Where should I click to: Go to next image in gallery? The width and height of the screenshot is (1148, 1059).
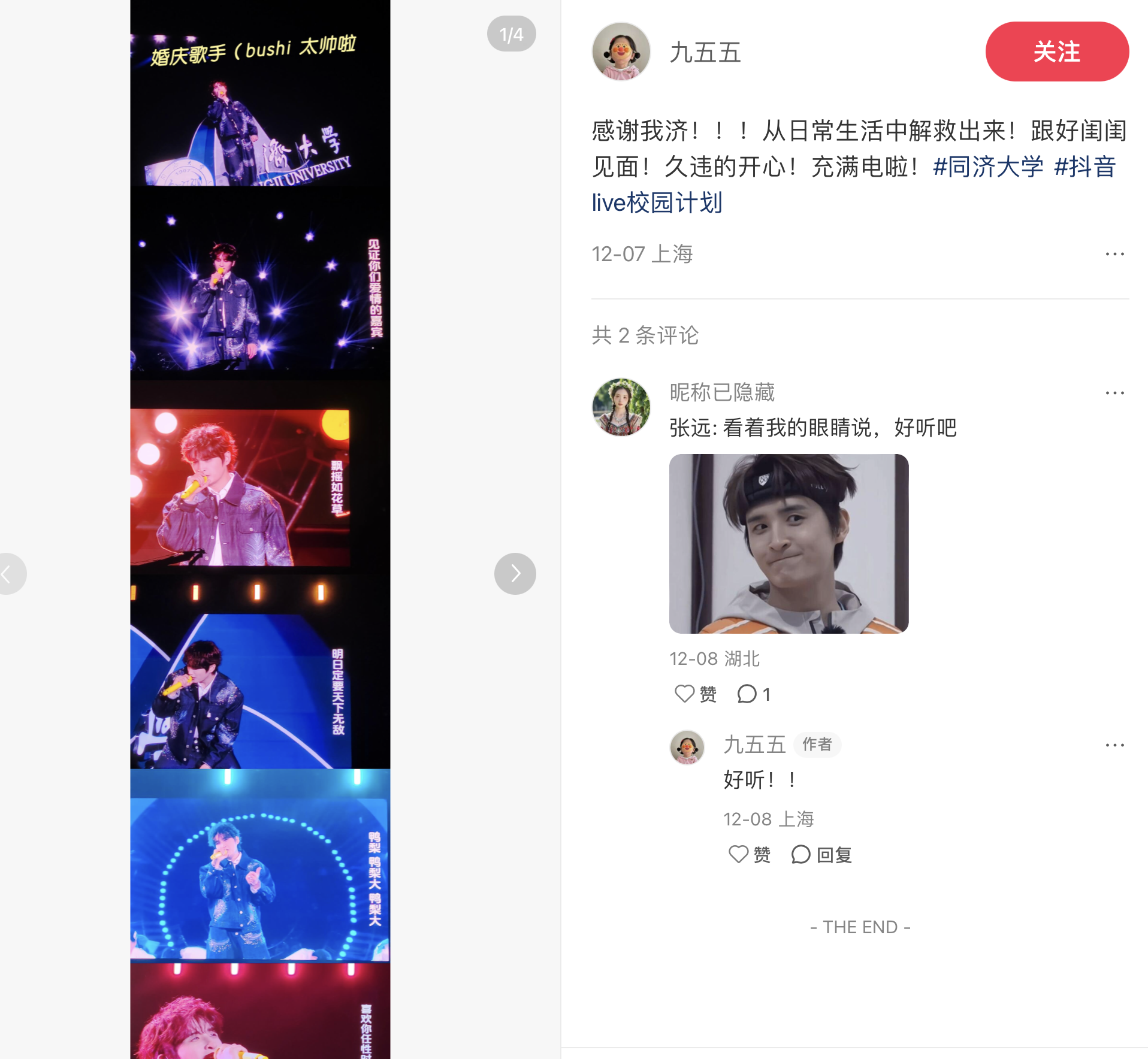[515, 573]
